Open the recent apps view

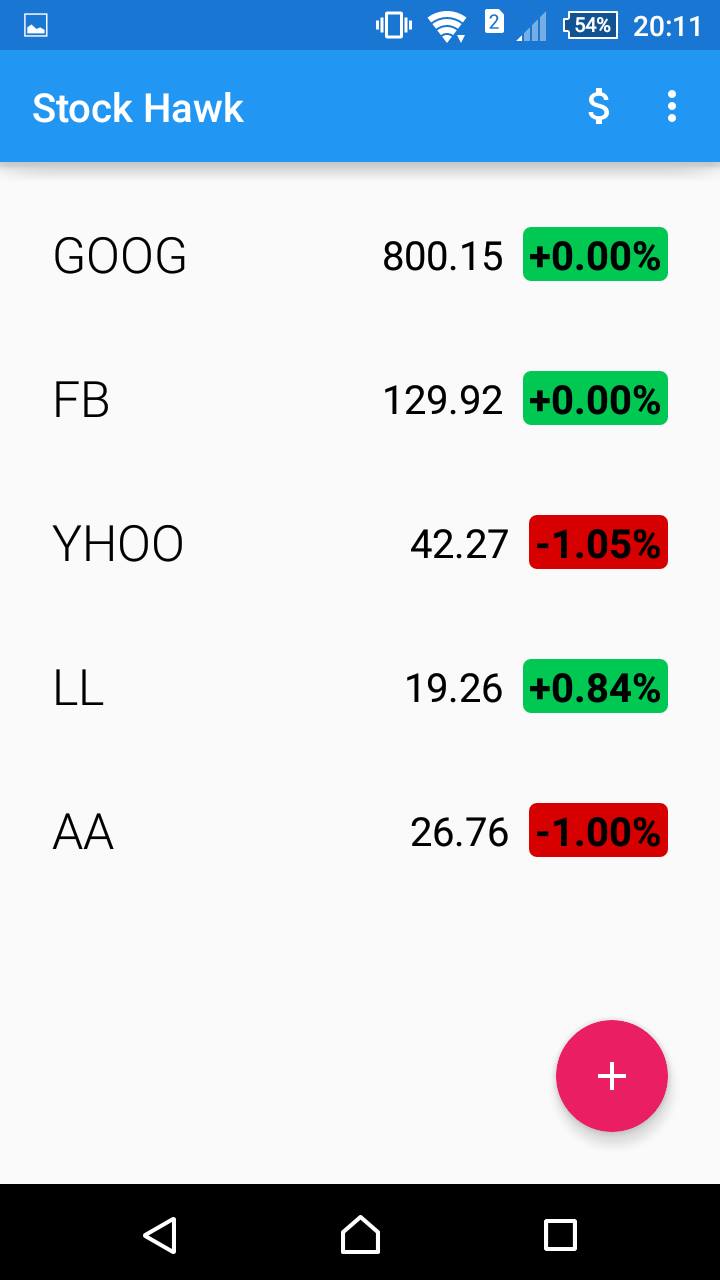tap(560, 1234)
